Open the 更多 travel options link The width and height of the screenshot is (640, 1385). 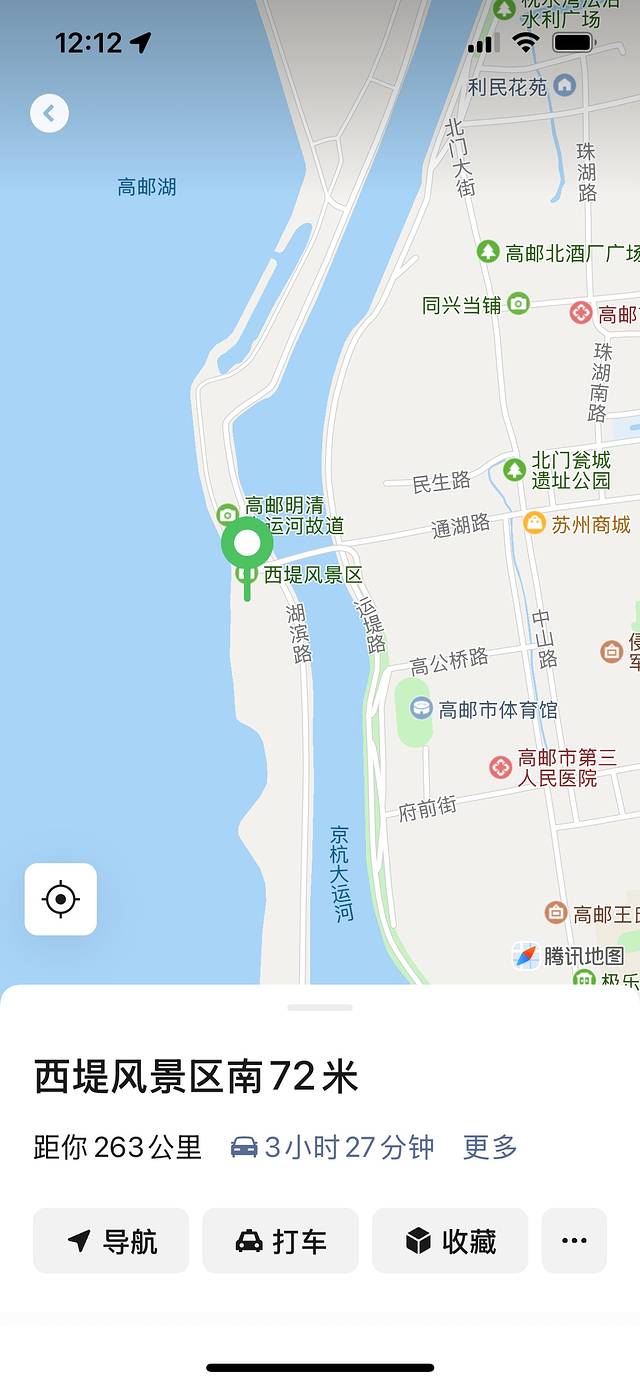click(490, 1147)
